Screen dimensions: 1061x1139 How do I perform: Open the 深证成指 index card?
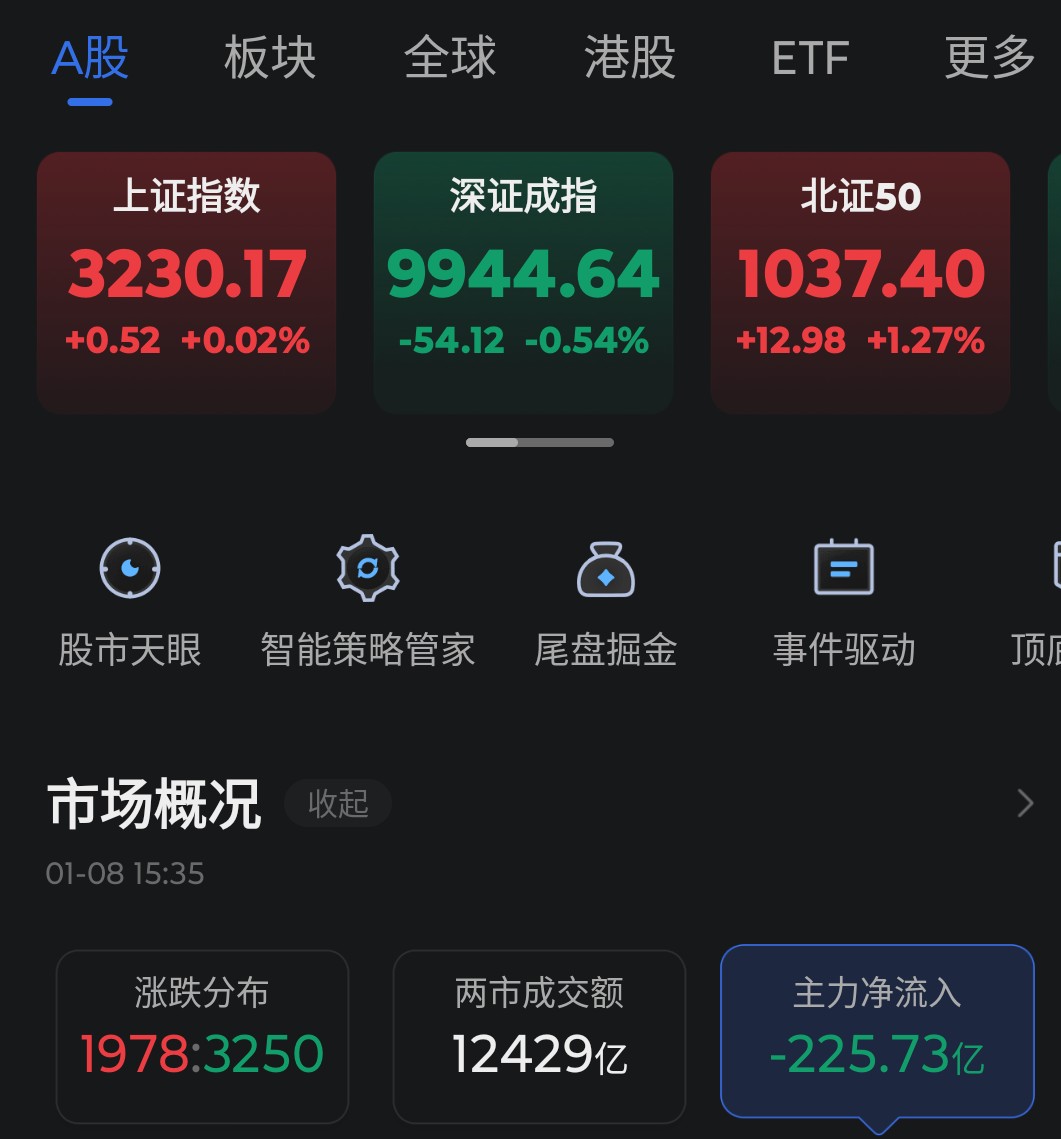pyautogui.click(x=523, y=283)
